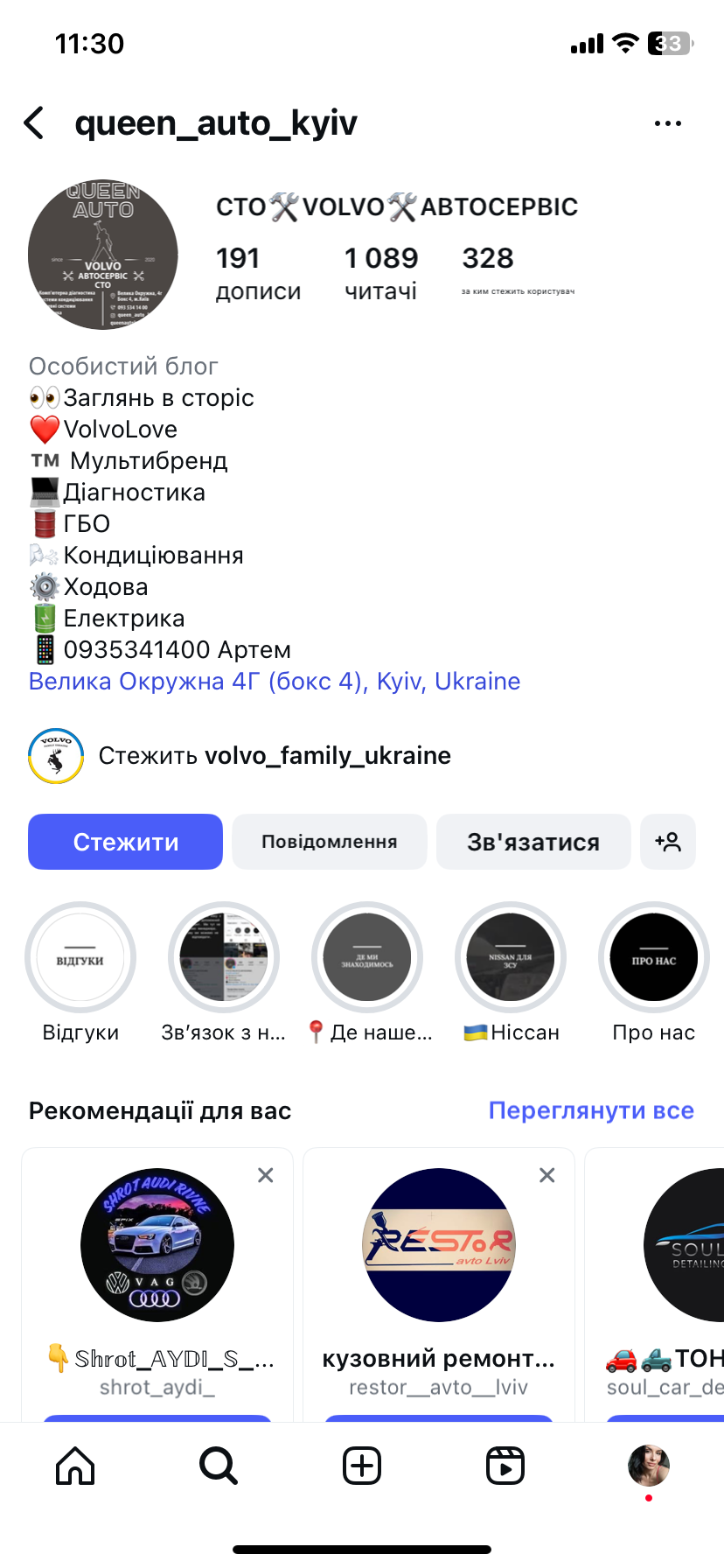The height and width of the screenshot is (1568, 724).
Task: Open the Про нас highlight
Action: point(653,958)
